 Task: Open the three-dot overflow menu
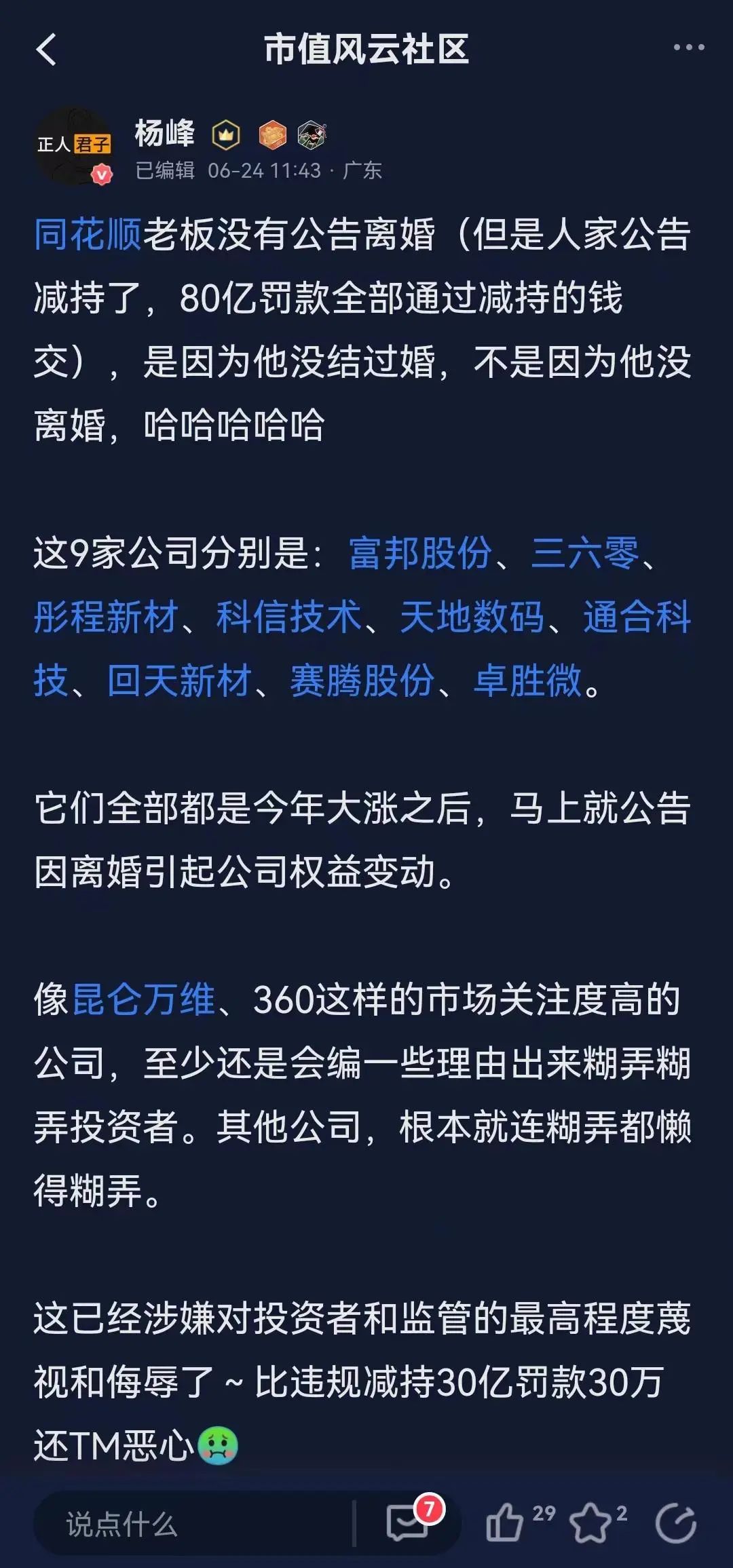688,47
